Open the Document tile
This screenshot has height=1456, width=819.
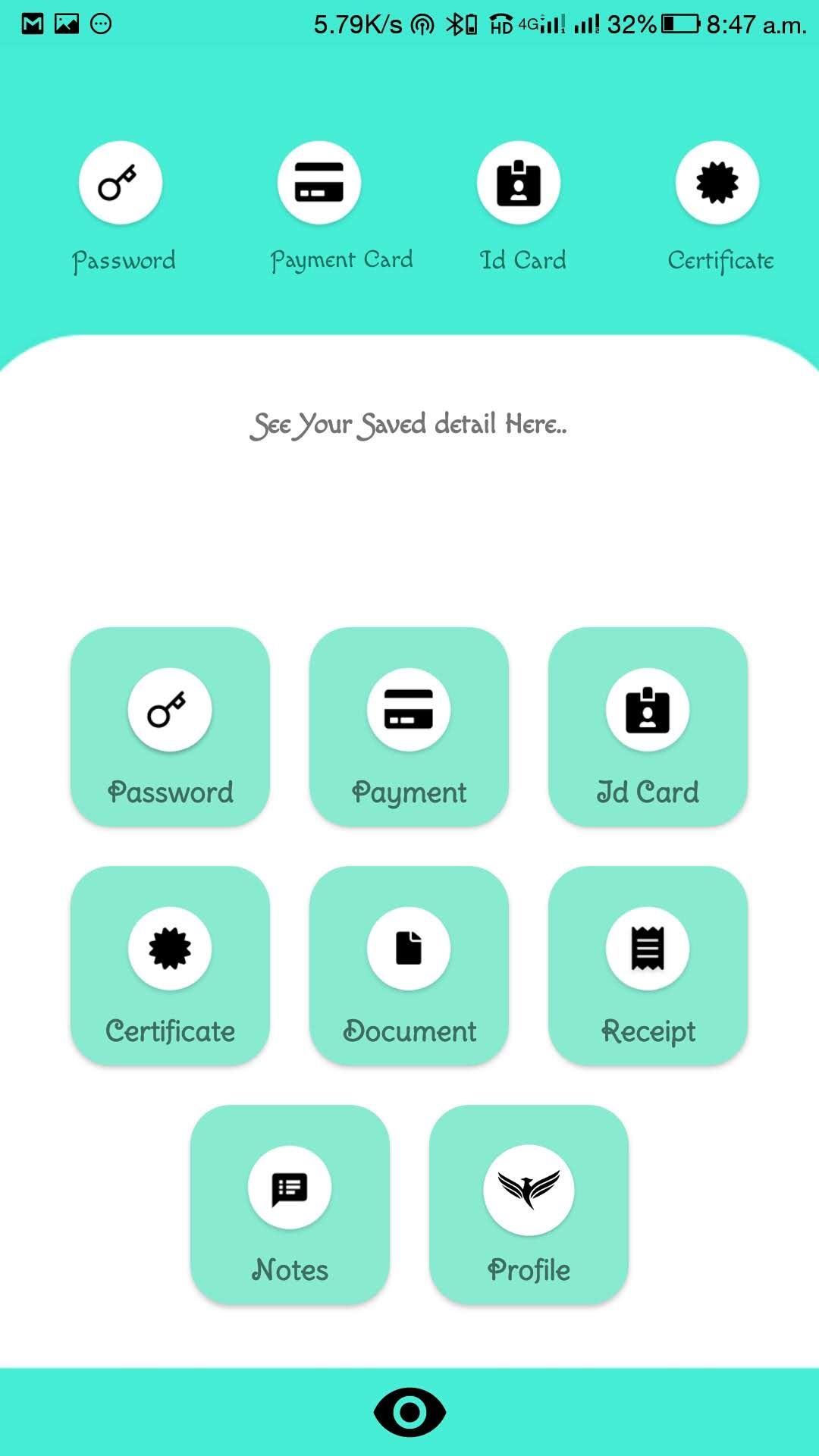409,965
